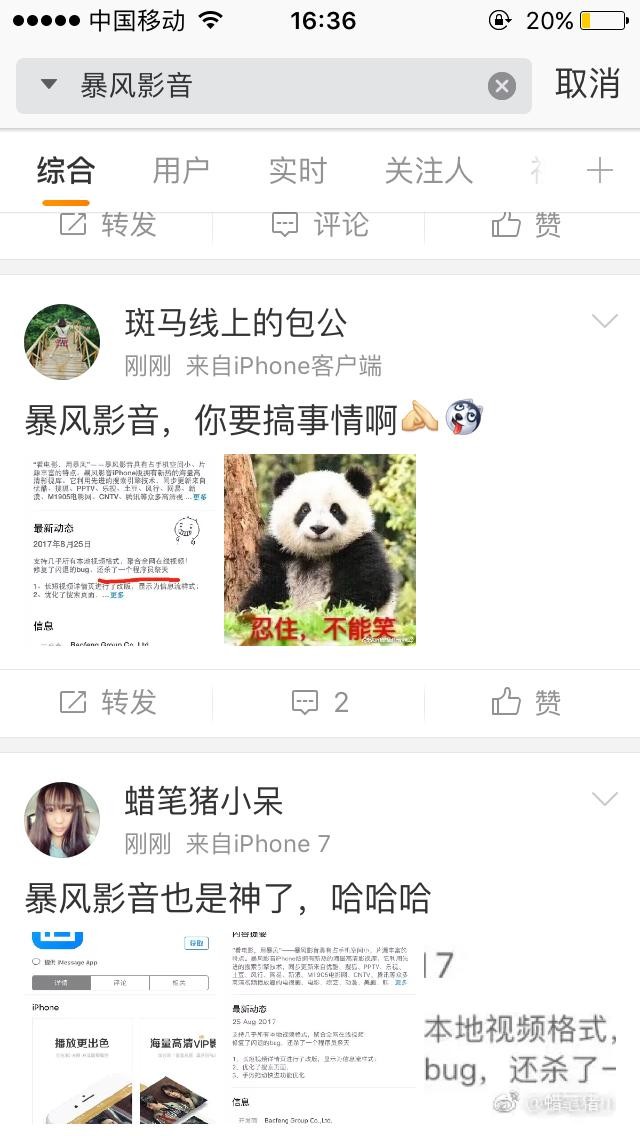This screenshot has height=1136, width=640.
Task: Open 蜡笔猪小呆's profile avatar
Action: pyautogui.click(x=62, y=820)
